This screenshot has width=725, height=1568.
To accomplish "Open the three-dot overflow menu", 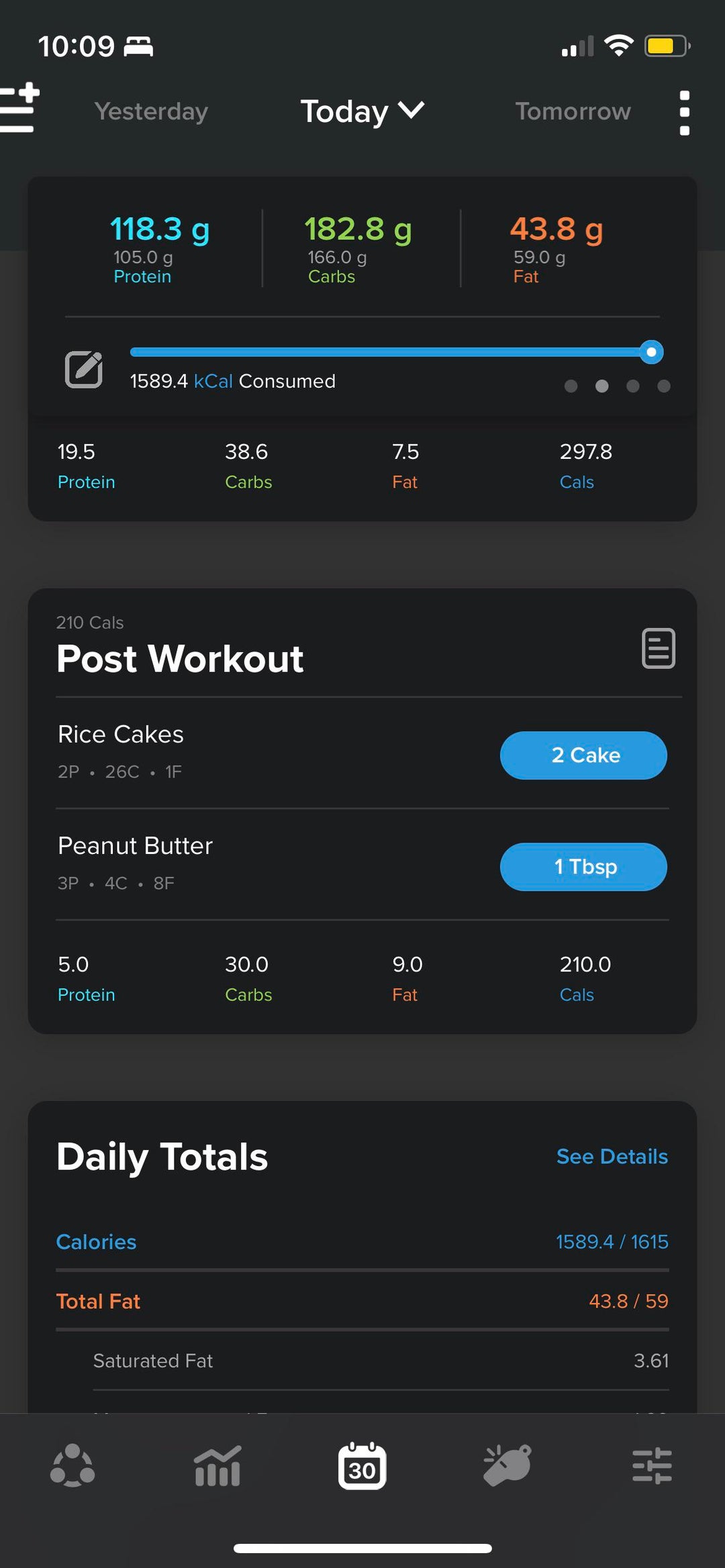I will click(684, 113).
